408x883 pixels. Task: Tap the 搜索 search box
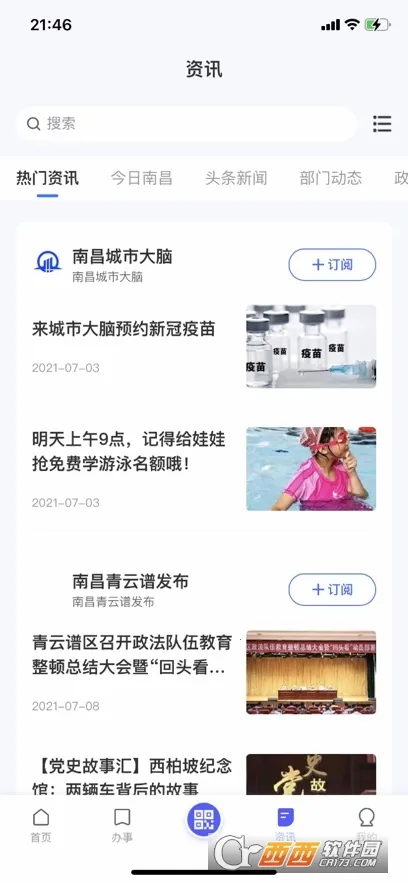point(186,123)
